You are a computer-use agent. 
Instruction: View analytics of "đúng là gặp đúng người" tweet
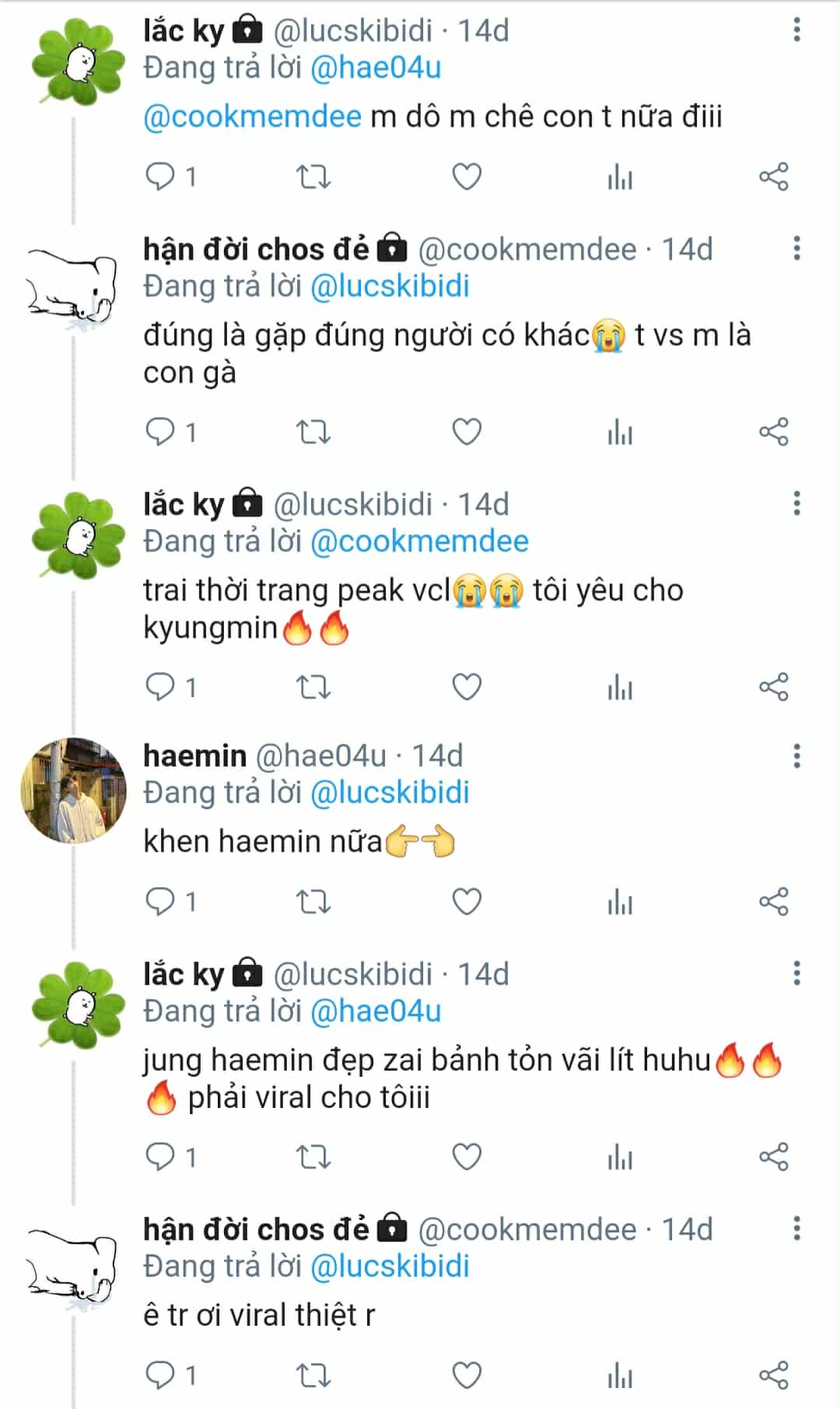620,432
